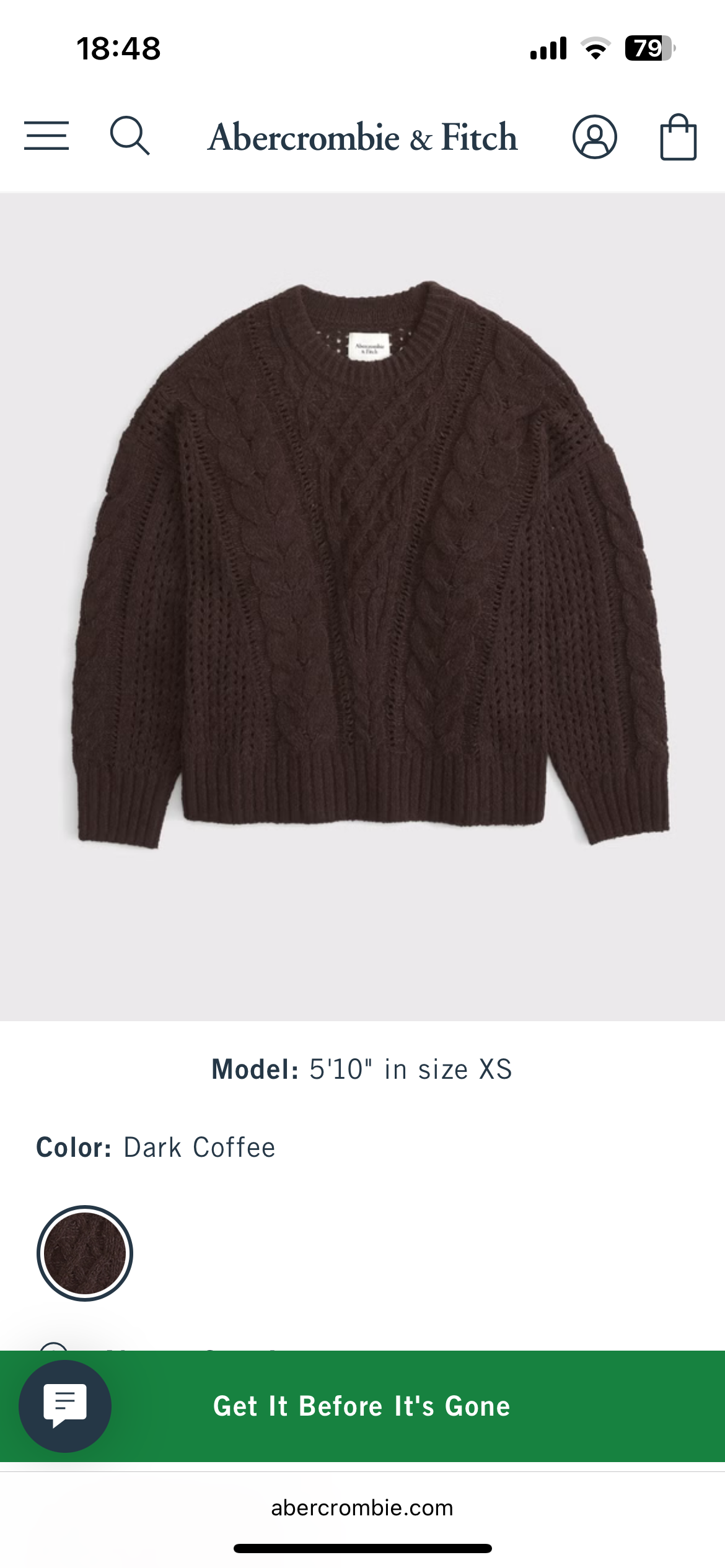This screenshot has height=1568, width=725.
Task: Open the hamburger navigation menu
Action: pyautogui.click(x=46, y=136)
